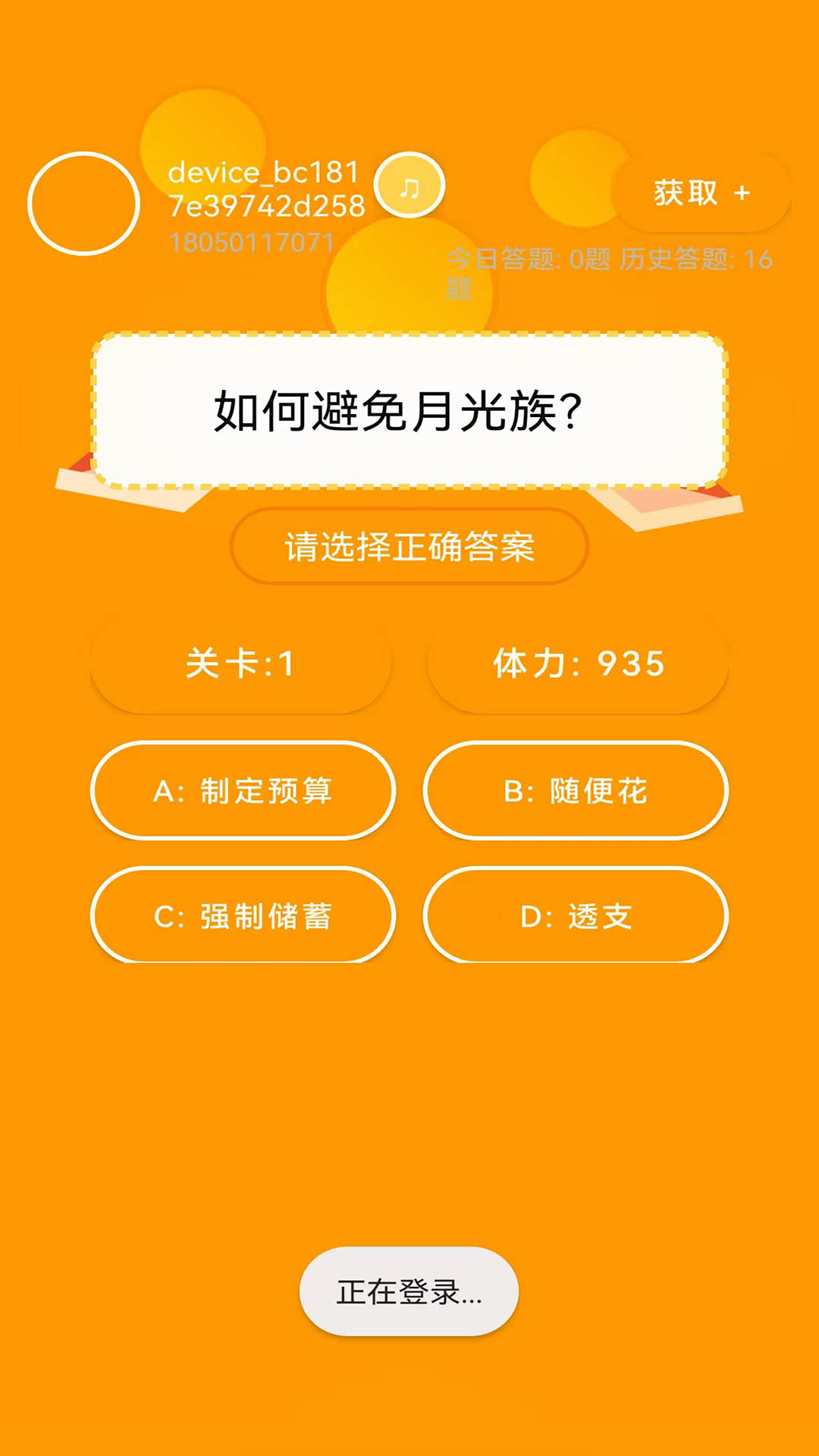Select the correct budgeting answer 制定预算

(243, 791)
